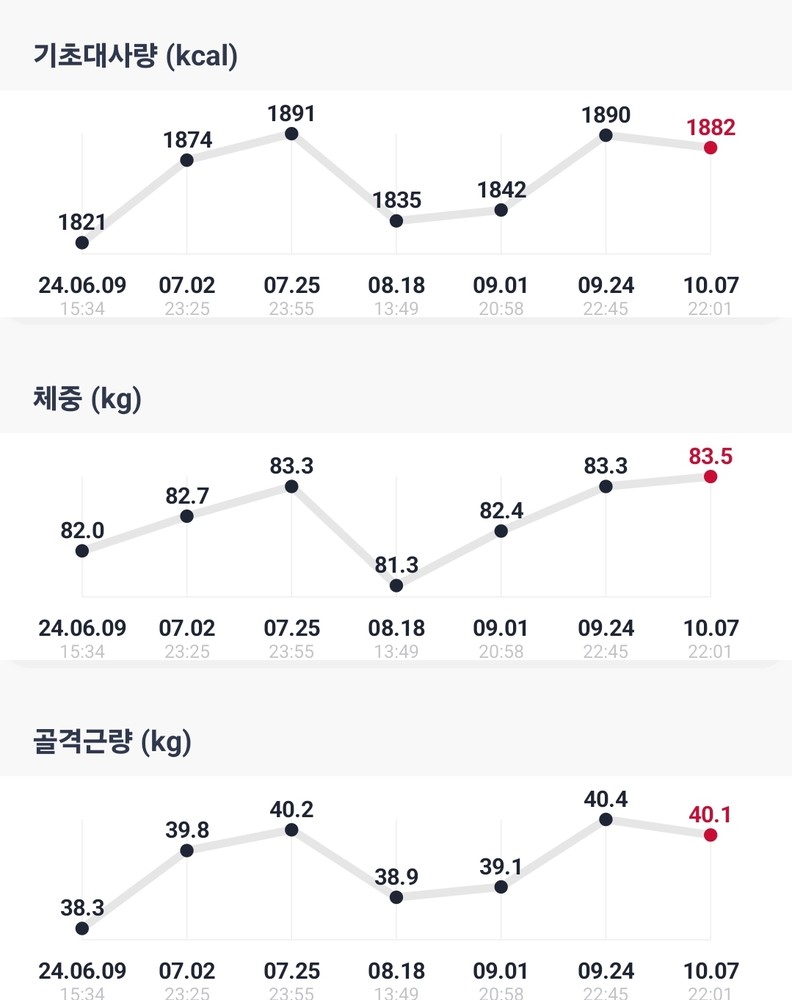Select the 39.8 point on the 골격근량 chart
792x1000 pixels.
coord(187,850)
